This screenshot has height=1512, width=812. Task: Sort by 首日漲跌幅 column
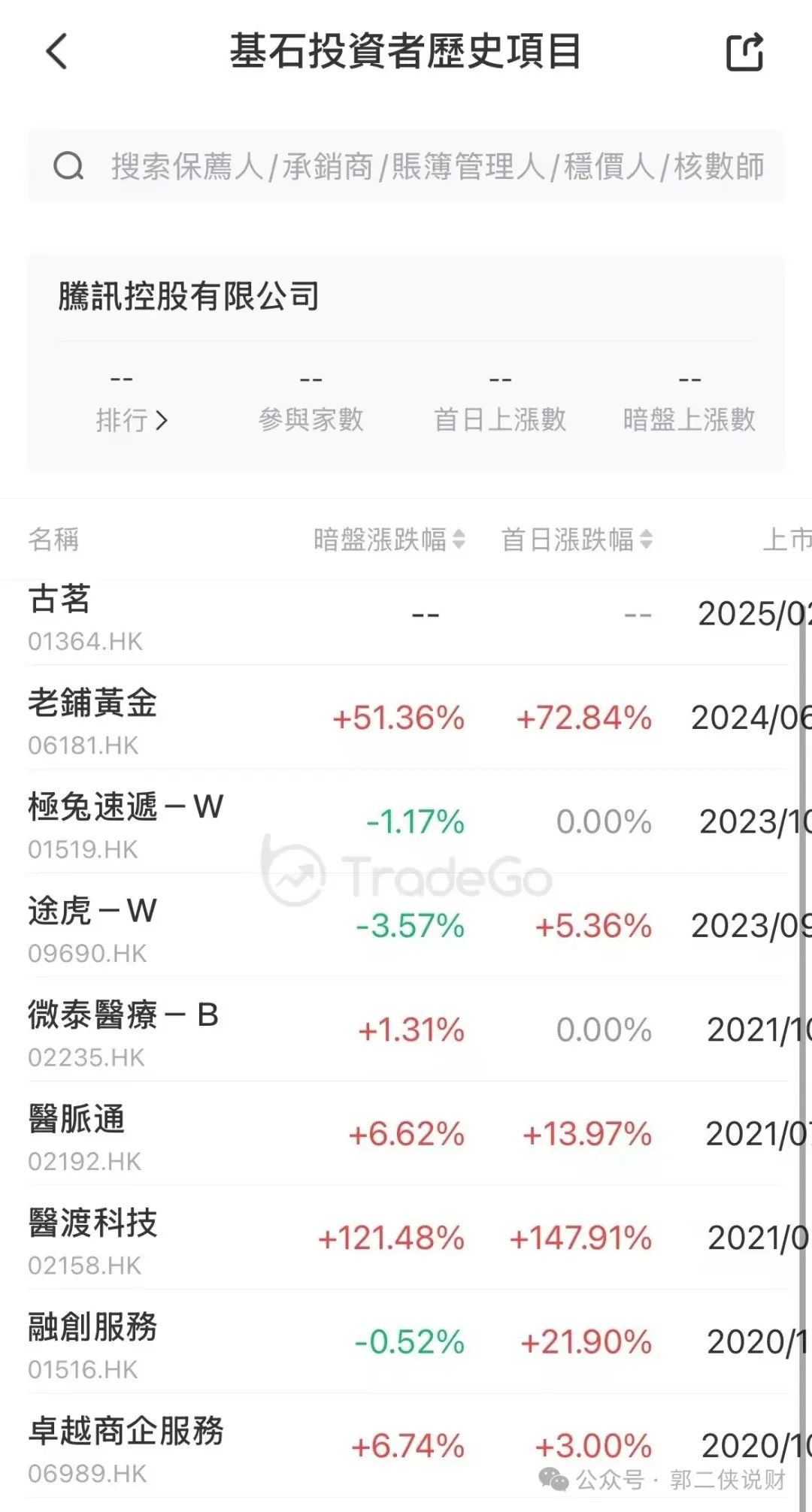pyautogui.click(x=577, y=540)
